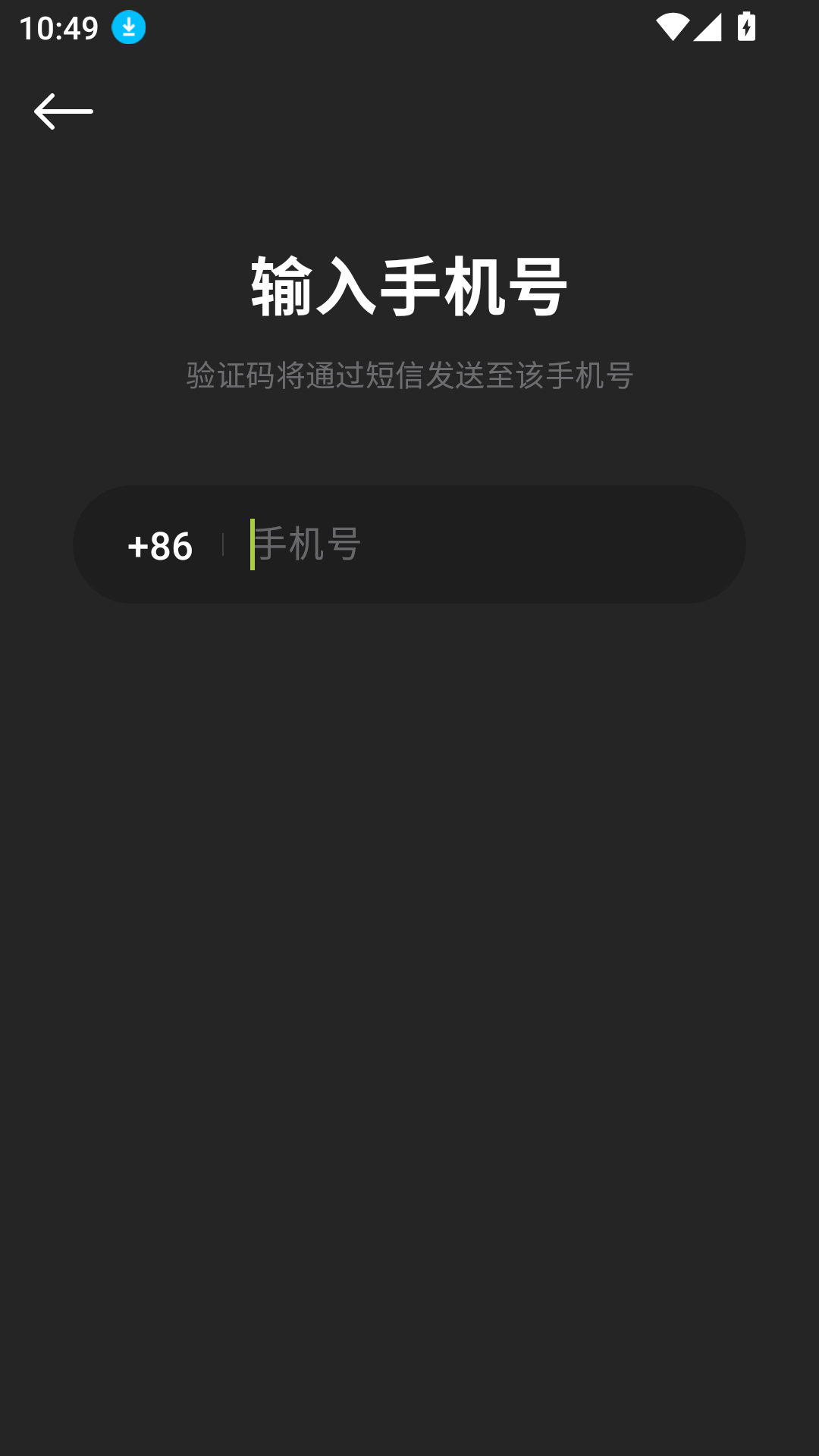Viewport: 819px width, 1456px height.
Task: Focus the 手机号 phone number field
Action: [485, 544]
